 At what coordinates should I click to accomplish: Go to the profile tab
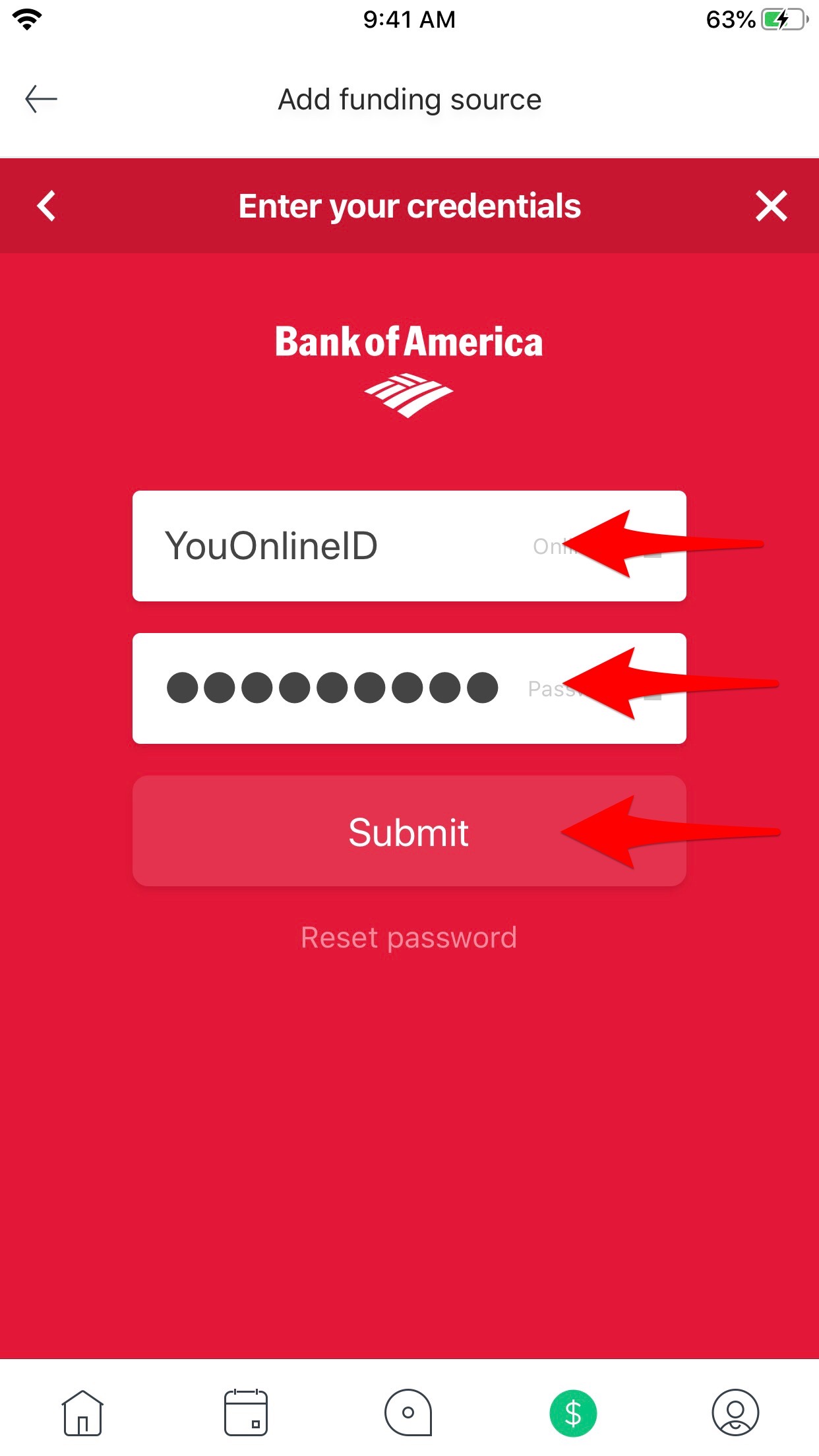[735, 1412]
